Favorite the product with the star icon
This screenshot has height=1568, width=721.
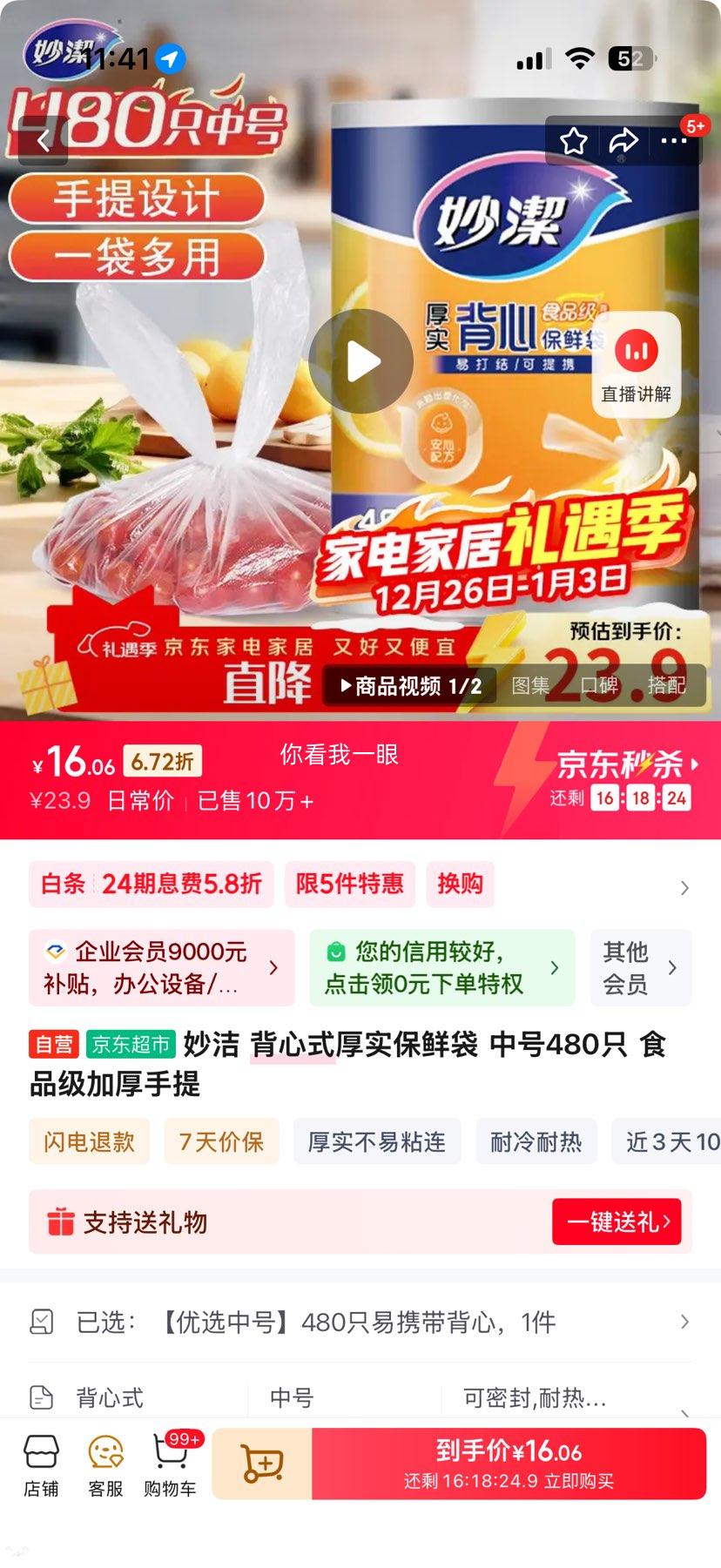(x=574, y=139)
